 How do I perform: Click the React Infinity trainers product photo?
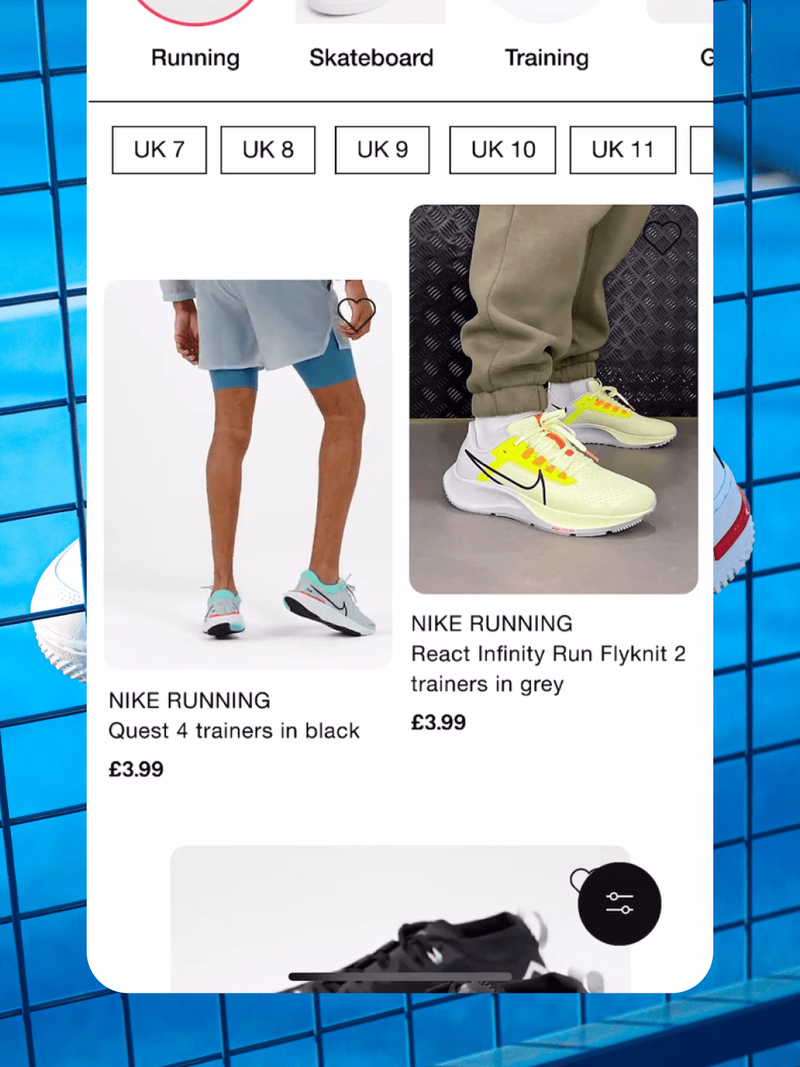554,397
